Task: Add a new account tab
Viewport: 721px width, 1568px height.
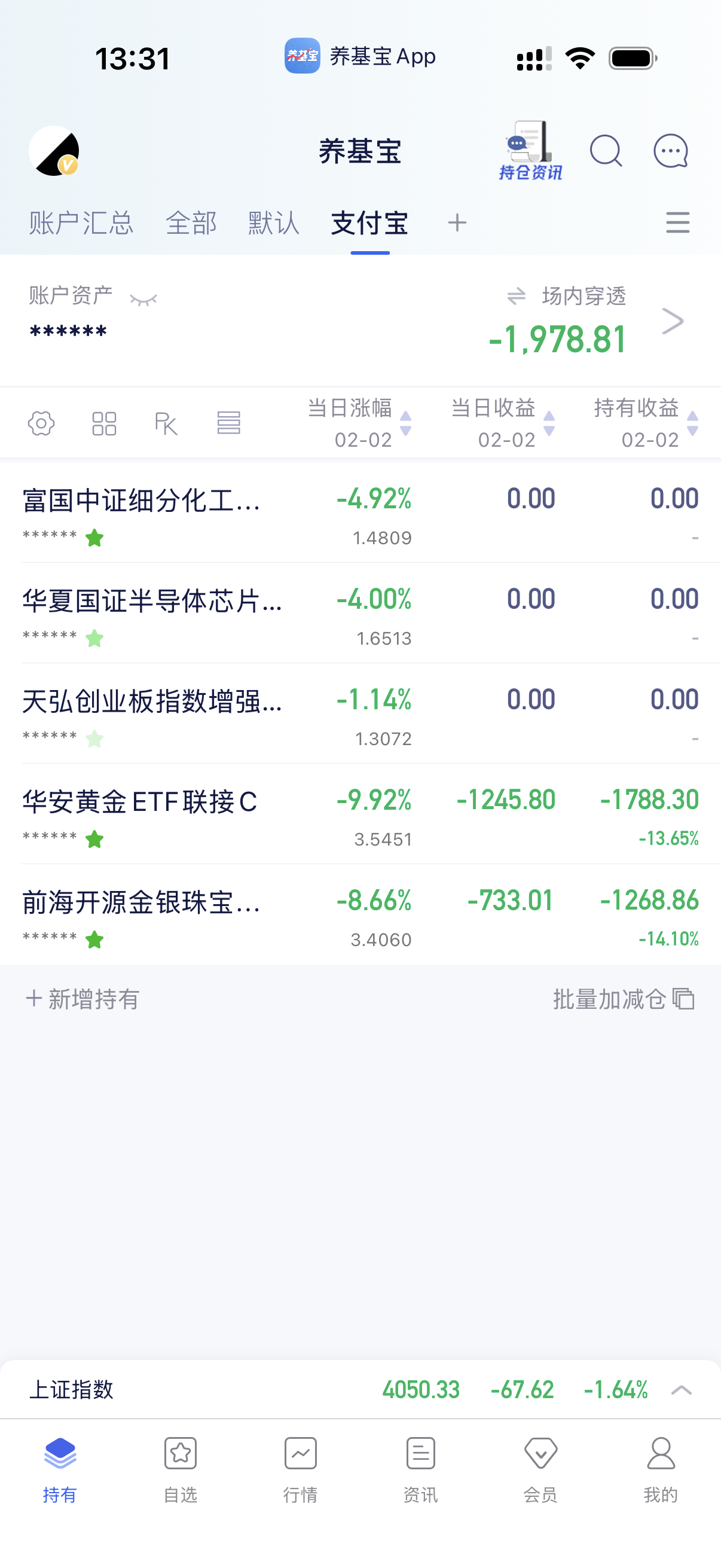Action: click(x=457, y=223)
